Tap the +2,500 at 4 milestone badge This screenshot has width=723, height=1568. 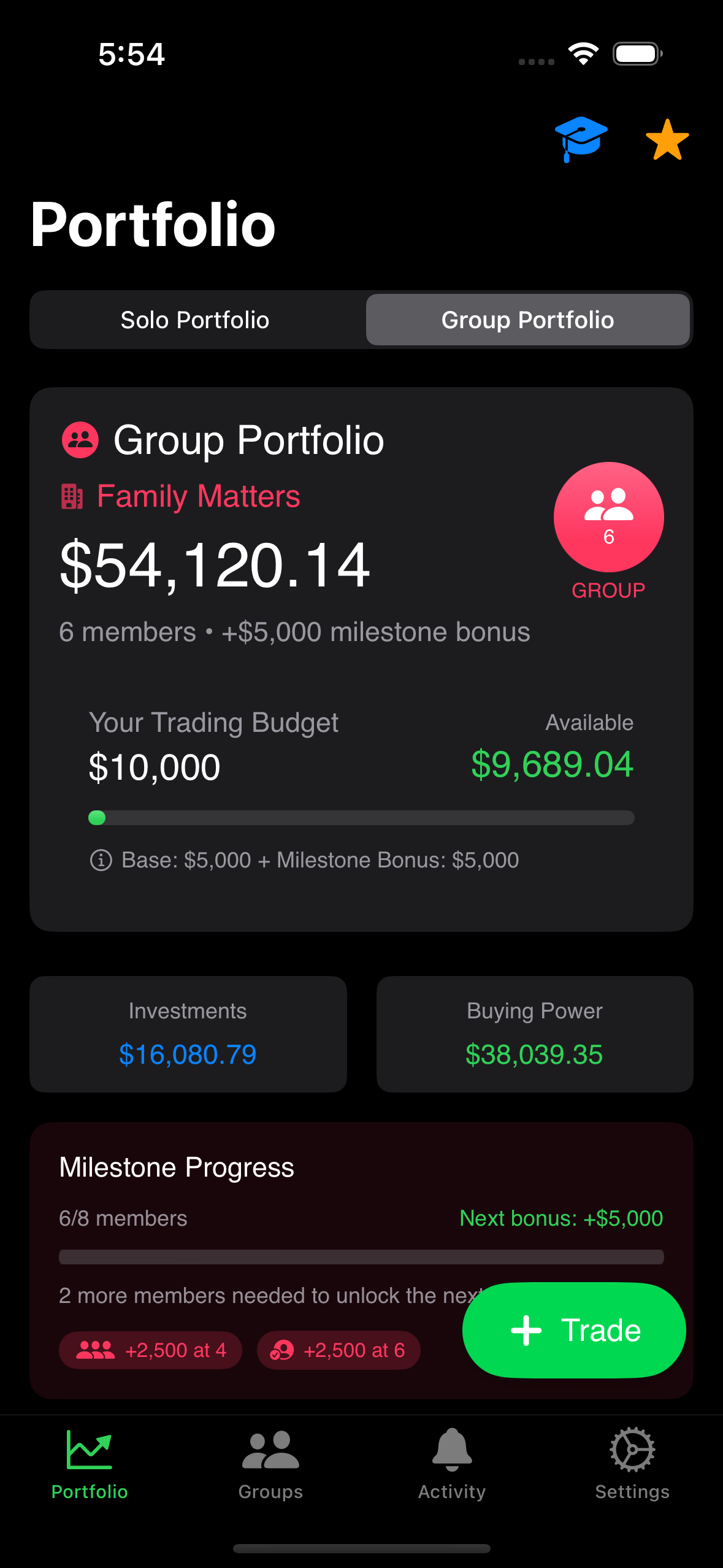[150, 1350]
